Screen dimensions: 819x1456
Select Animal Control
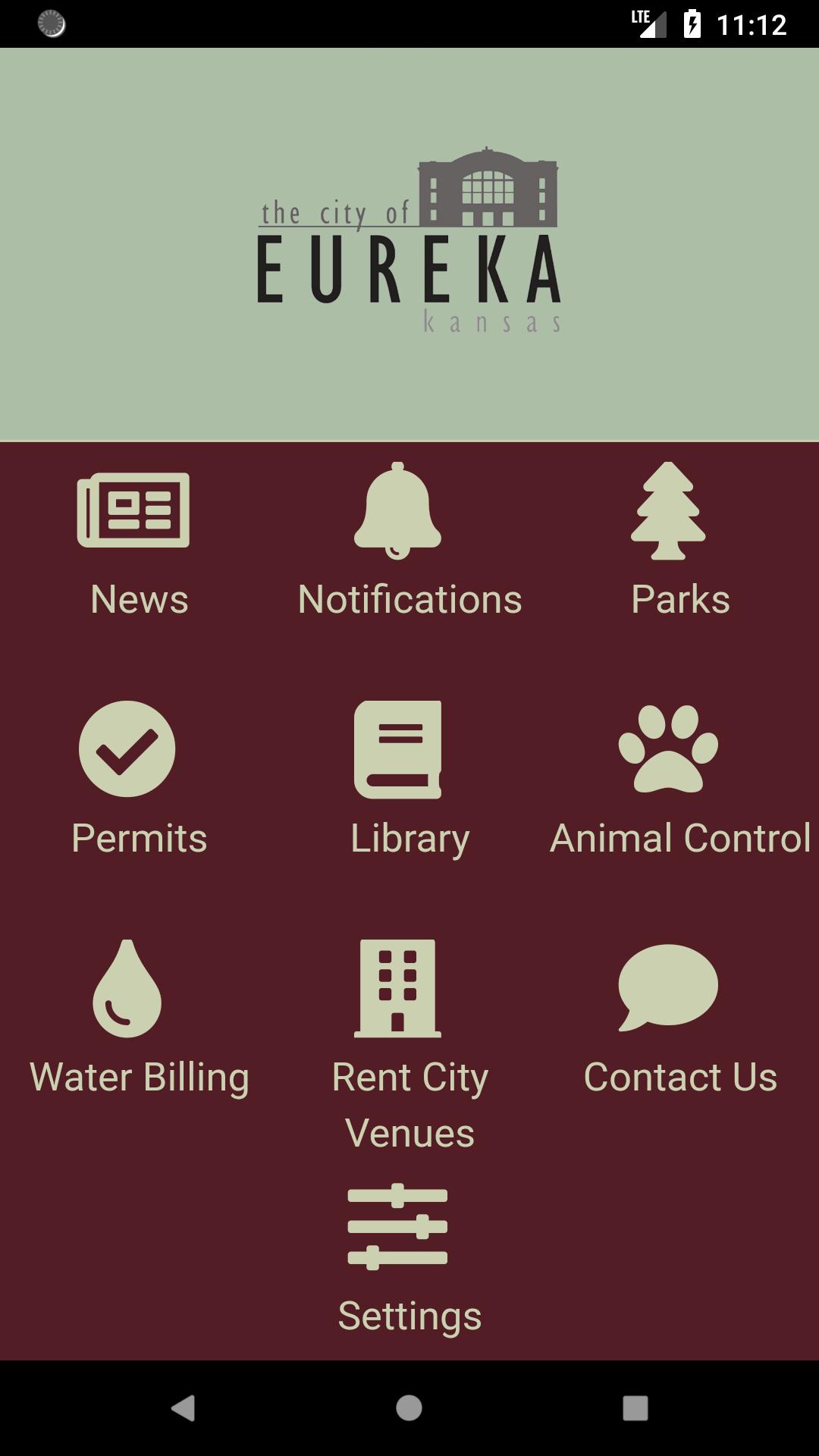point(679,781)
